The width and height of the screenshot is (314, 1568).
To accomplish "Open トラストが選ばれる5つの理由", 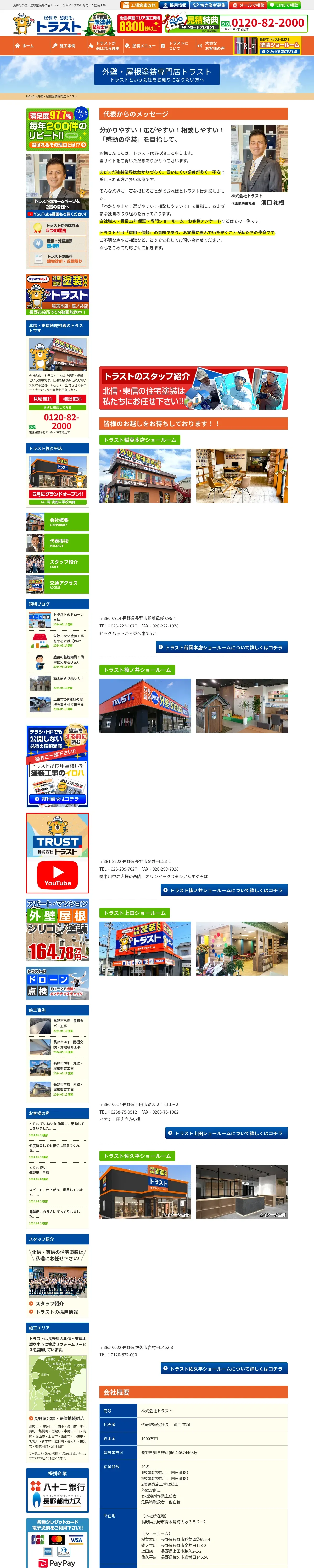I will pyautogui.click(x=58, y=228).
